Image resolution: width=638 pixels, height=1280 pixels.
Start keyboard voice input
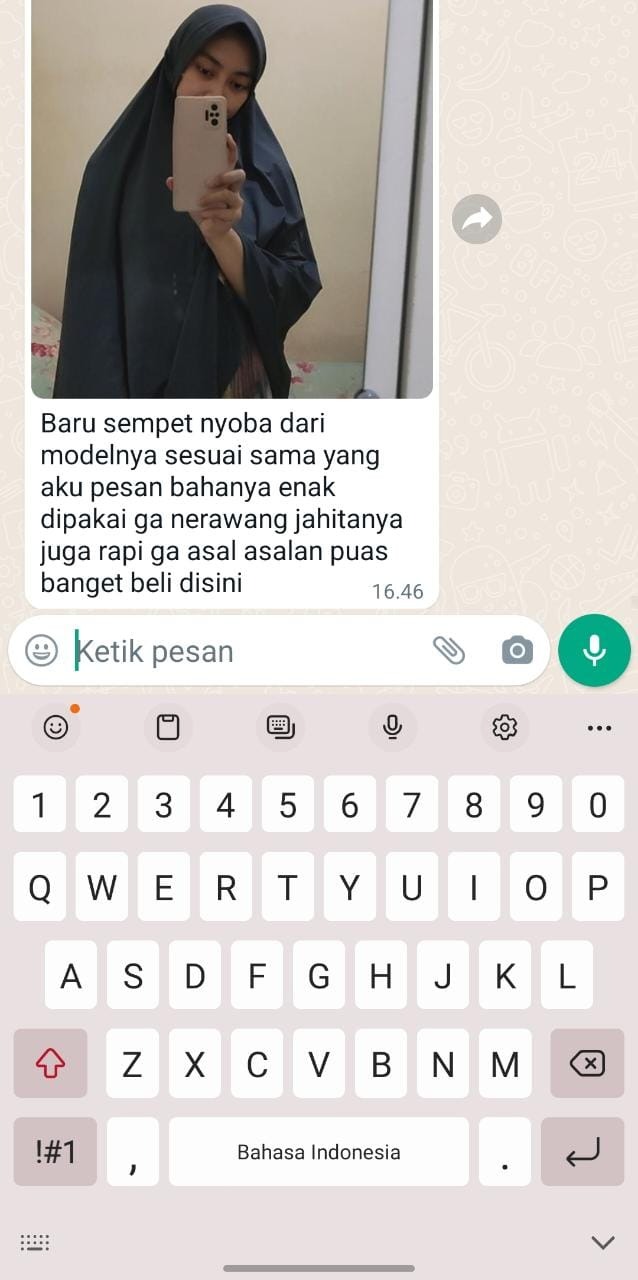click(393, 727)
